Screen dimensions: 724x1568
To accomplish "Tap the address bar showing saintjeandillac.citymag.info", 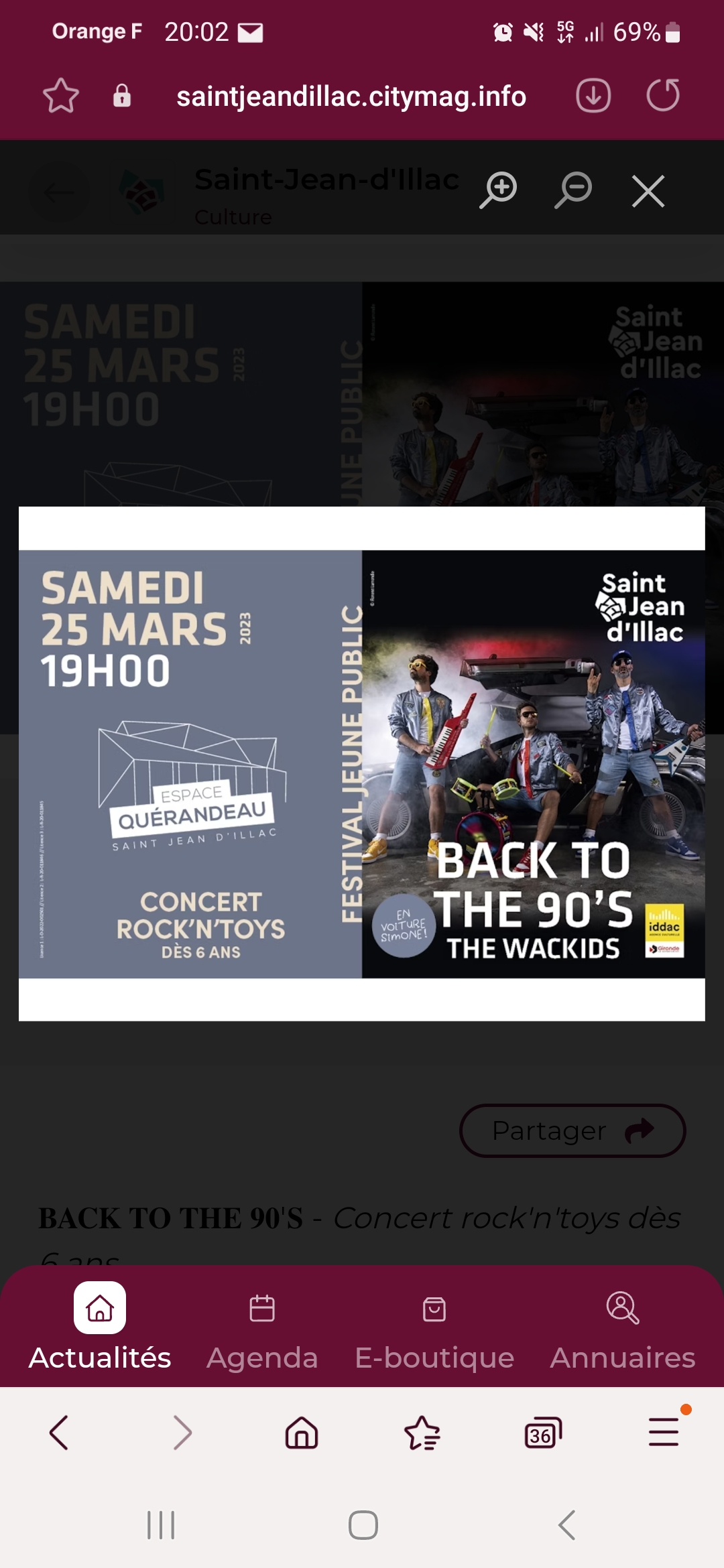I will pos(351,96).
